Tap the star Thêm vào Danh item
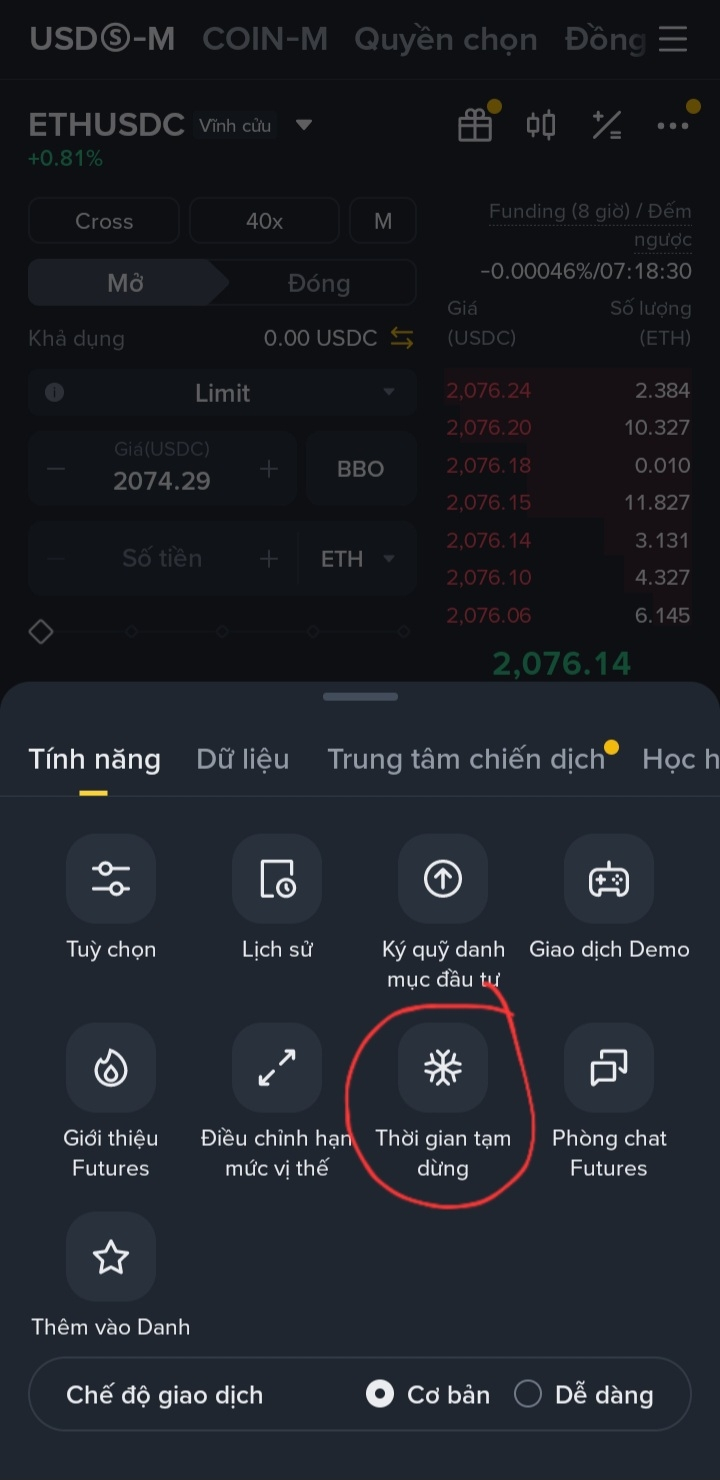 (111, 1257)
